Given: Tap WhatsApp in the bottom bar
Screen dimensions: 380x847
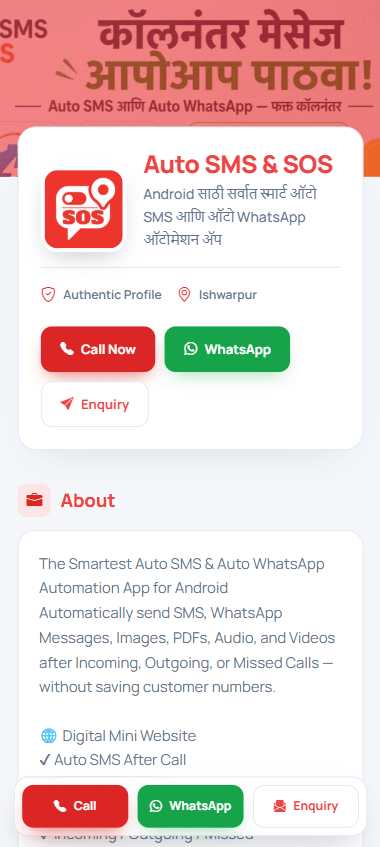Looking at the screenshot, I should tap(190, 806).
